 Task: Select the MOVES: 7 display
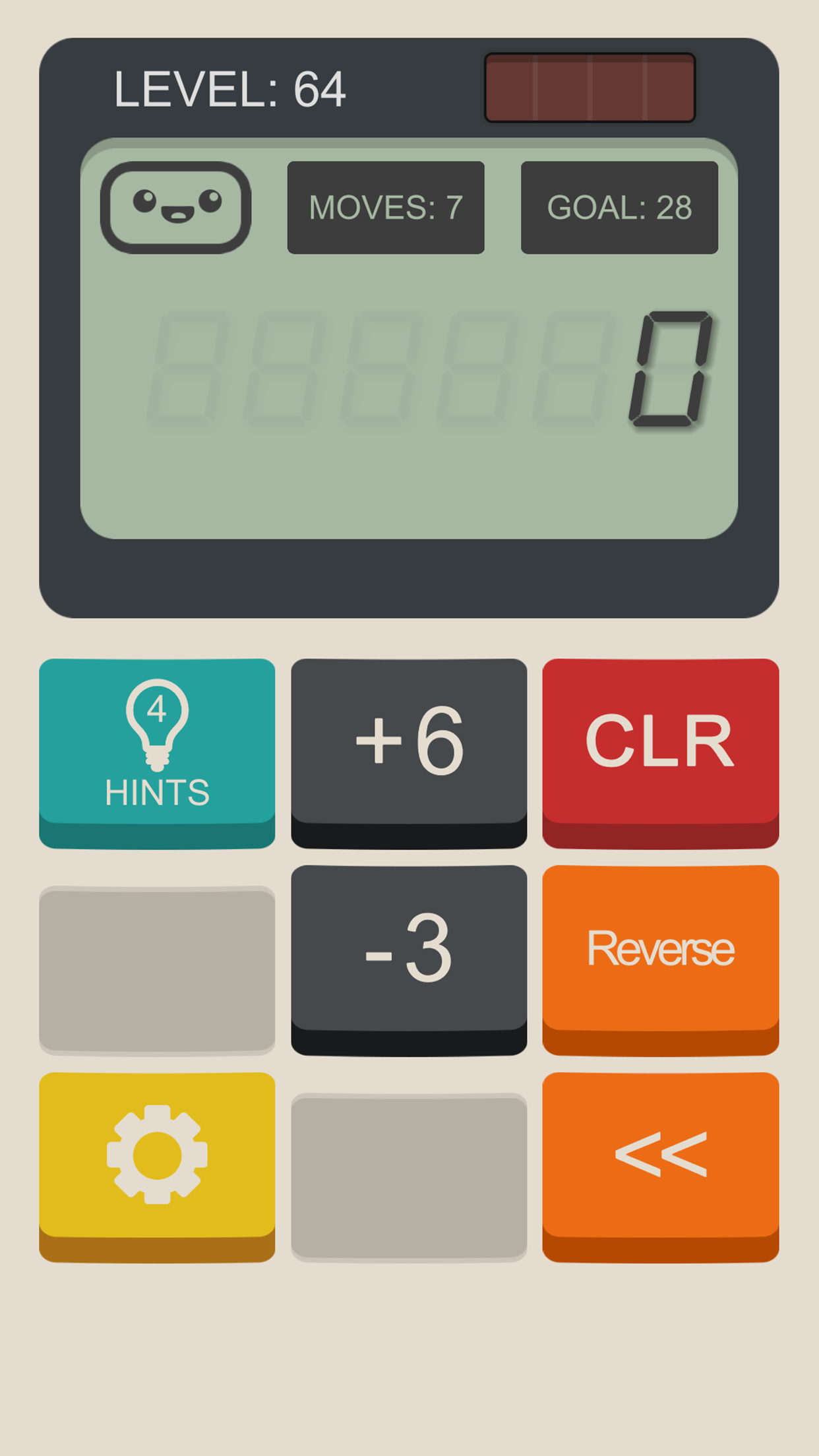386,206
